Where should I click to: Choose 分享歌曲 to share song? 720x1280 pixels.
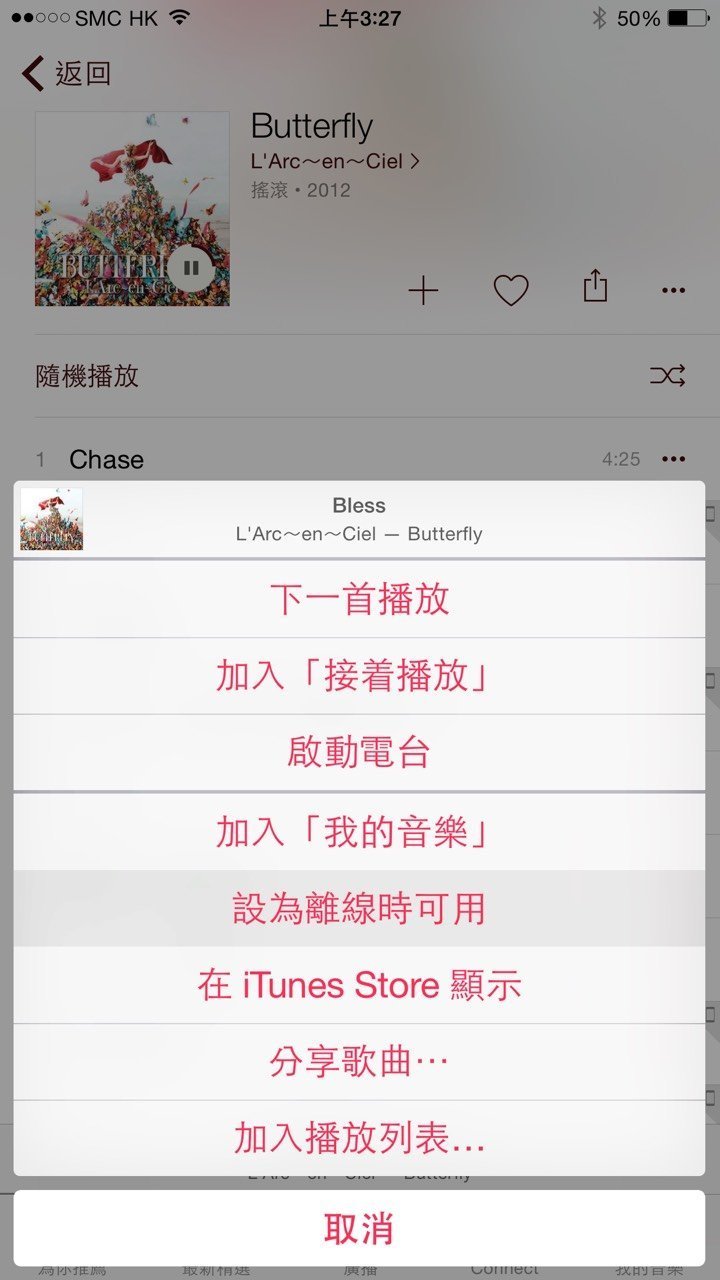coord(359,1062)
